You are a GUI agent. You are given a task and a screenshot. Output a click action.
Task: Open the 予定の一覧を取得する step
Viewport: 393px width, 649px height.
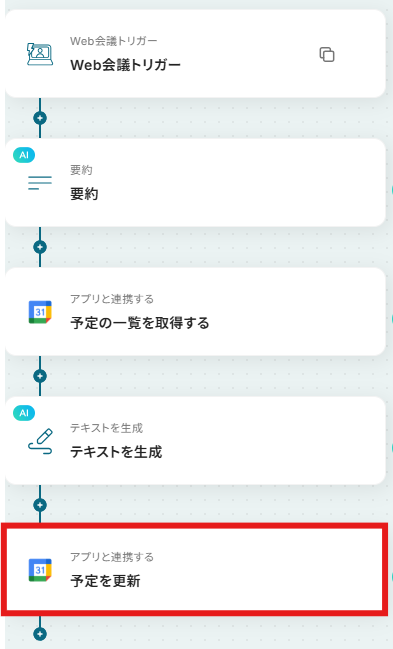pos(195,312)
